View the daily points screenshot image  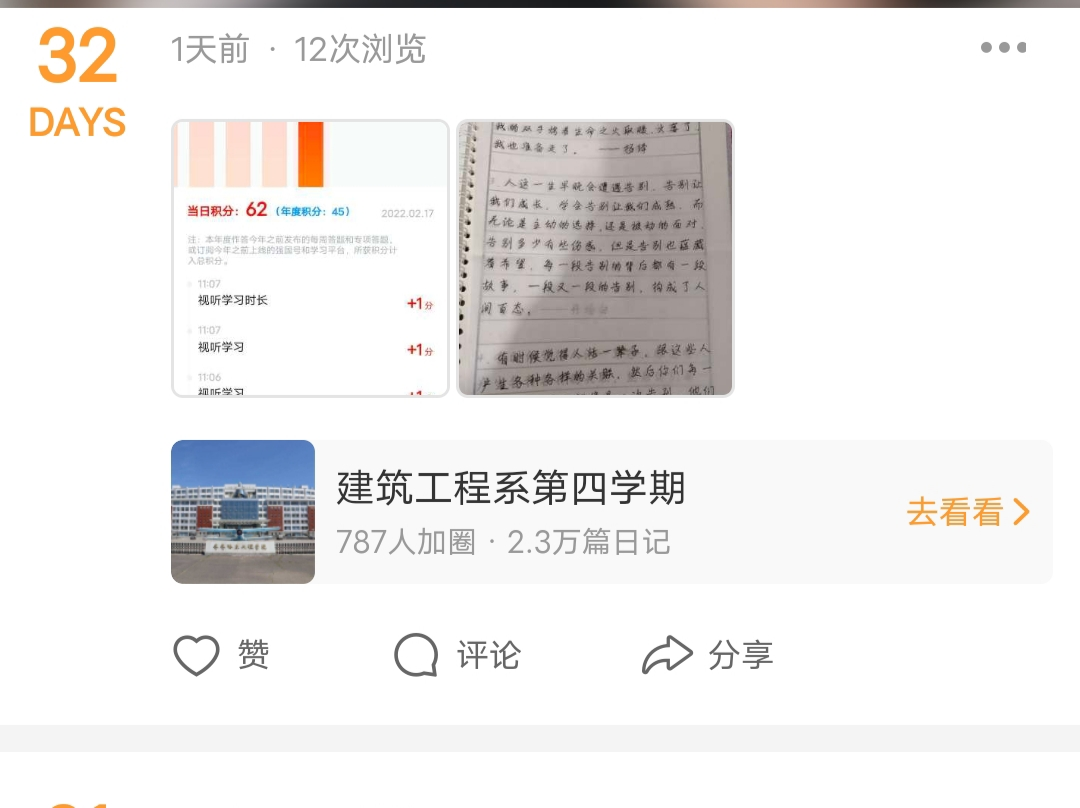pyautogui.click(x=310, y=258)
